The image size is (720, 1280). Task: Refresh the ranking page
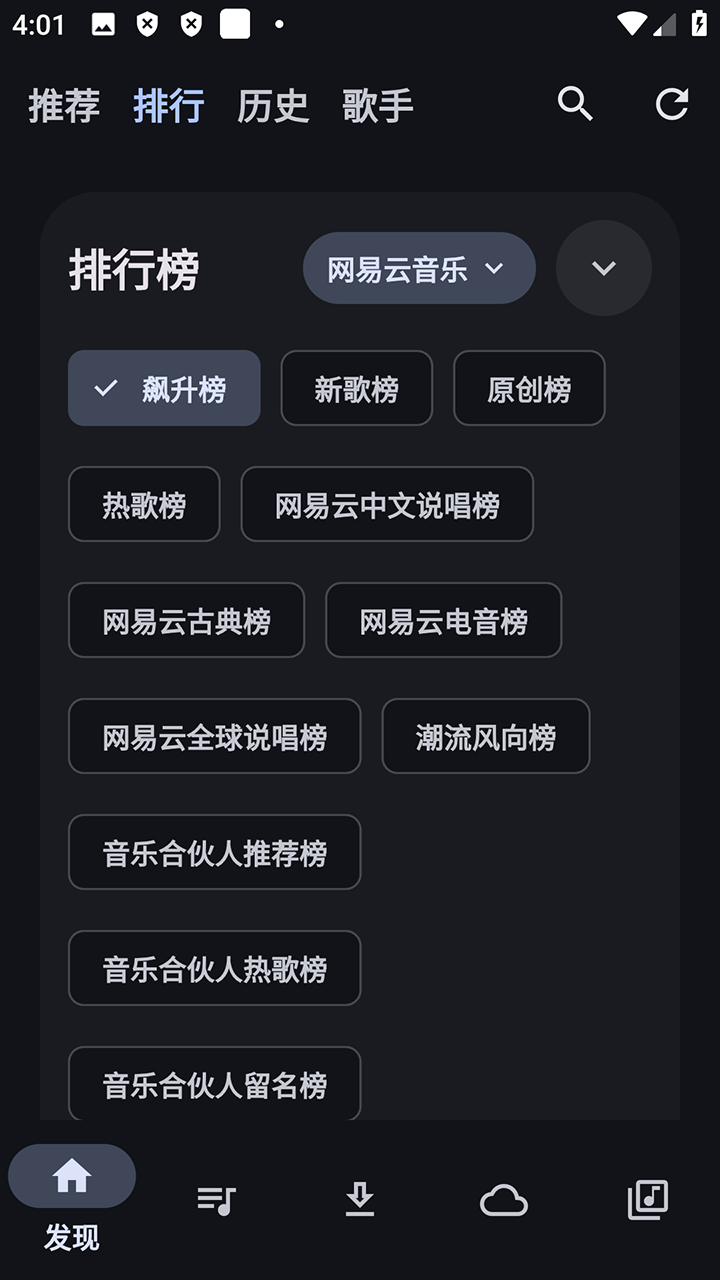pyautogui.click(x=672, y=104)
